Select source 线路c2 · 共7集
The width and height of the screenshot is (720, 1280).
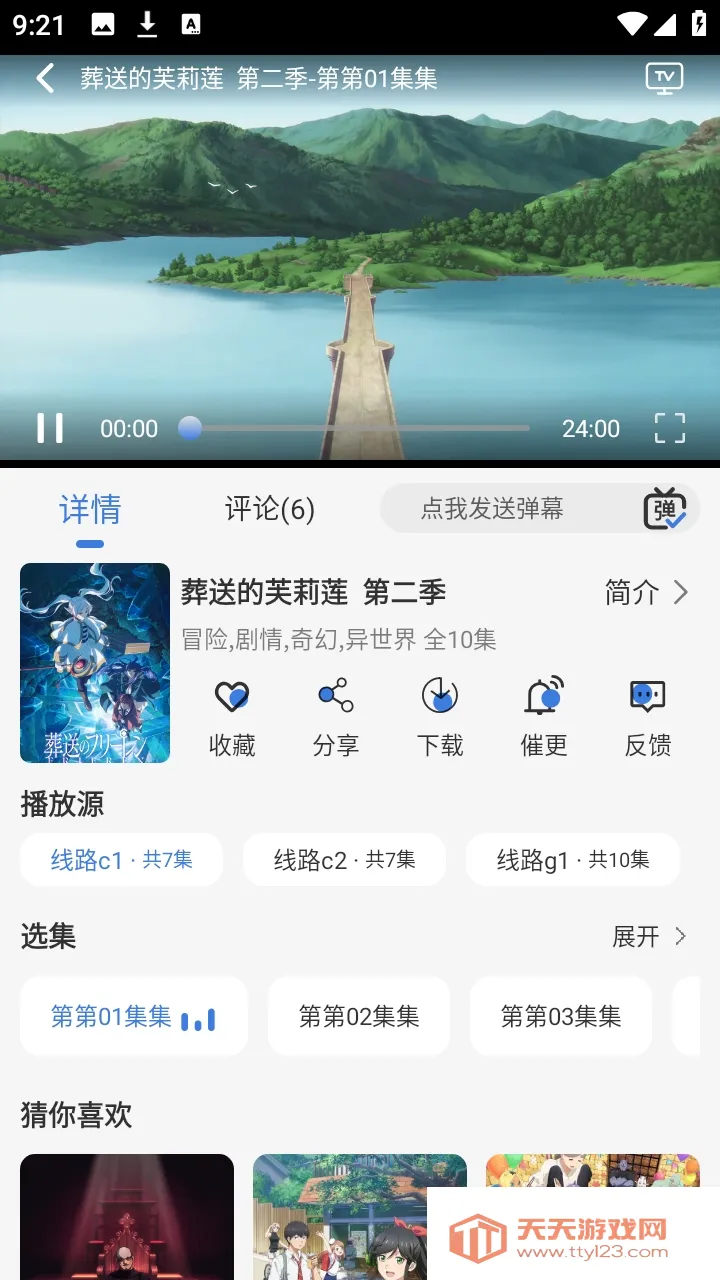click(344, 860)
